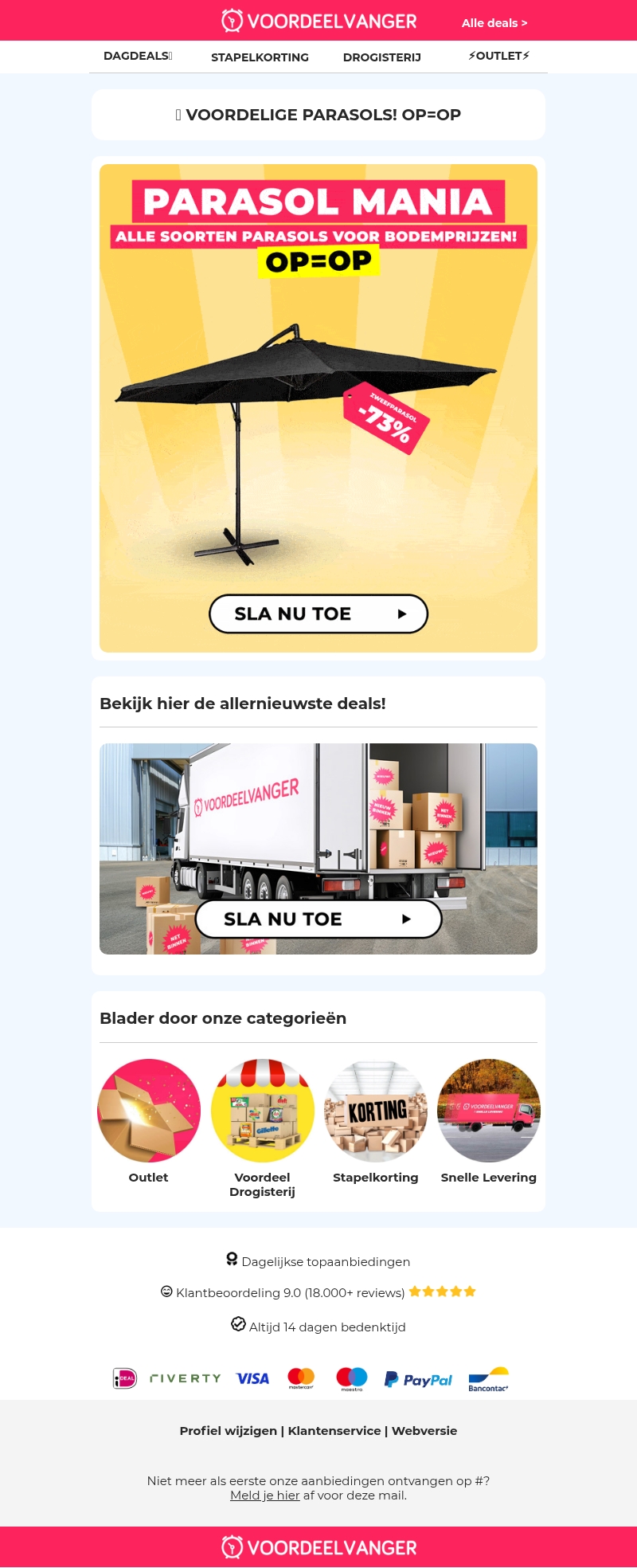Viewport: 637px width, 1568px height.
Task: Open the STAPELKORTING menu item
Action: point(260,57)
